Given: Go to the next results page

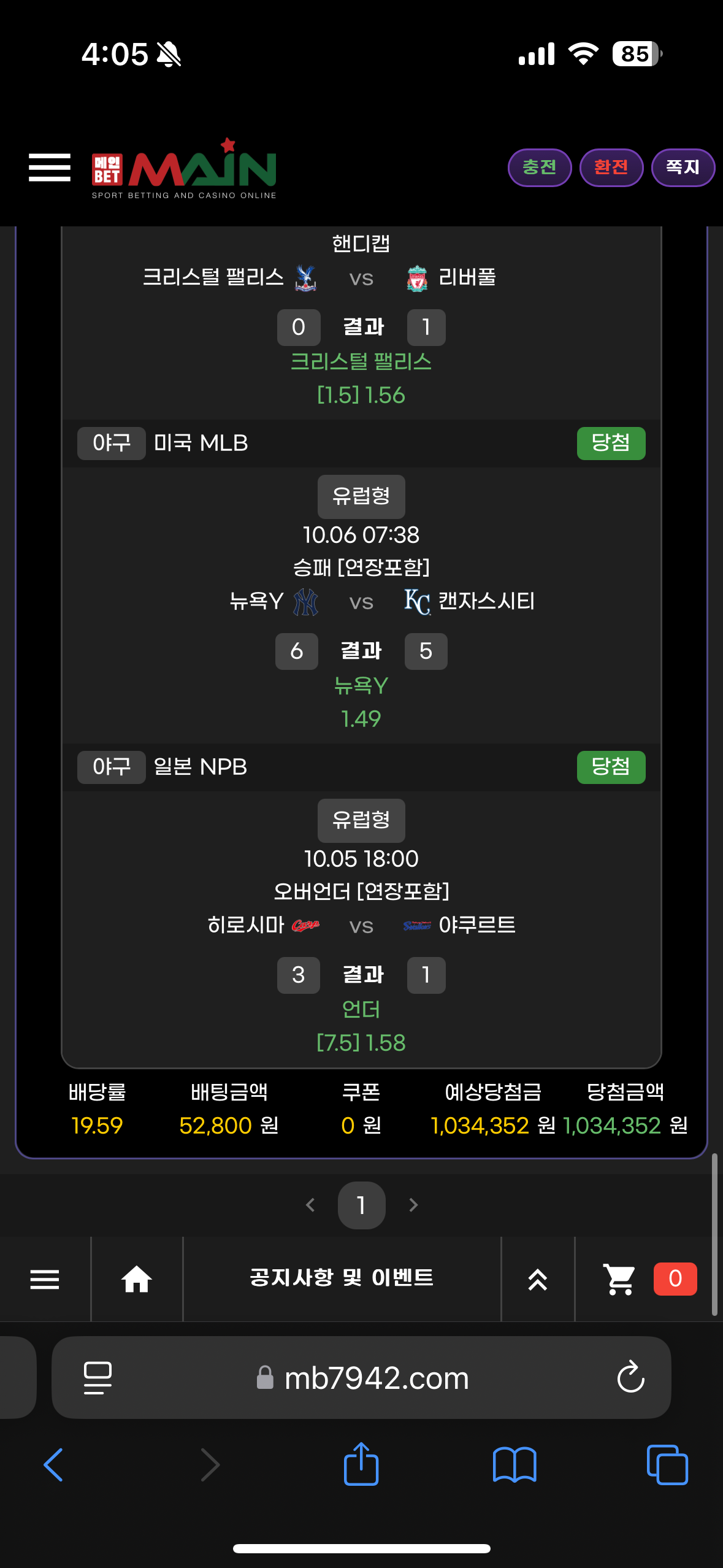Looking at the screenshot, I should point(413,1205).
